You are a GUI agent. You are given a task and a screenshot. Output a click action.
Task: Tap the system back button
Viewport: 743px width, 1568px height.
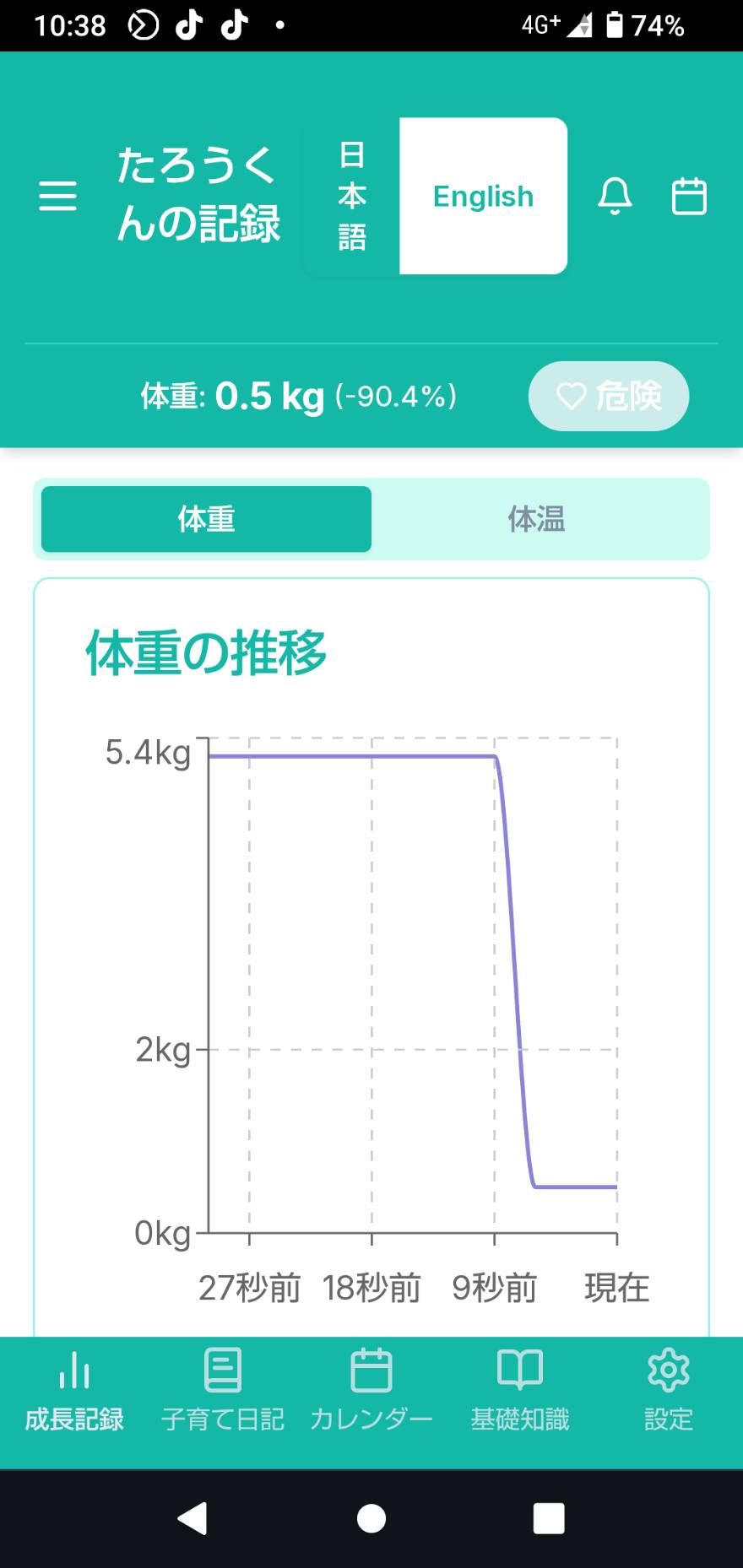[193, 1518]
